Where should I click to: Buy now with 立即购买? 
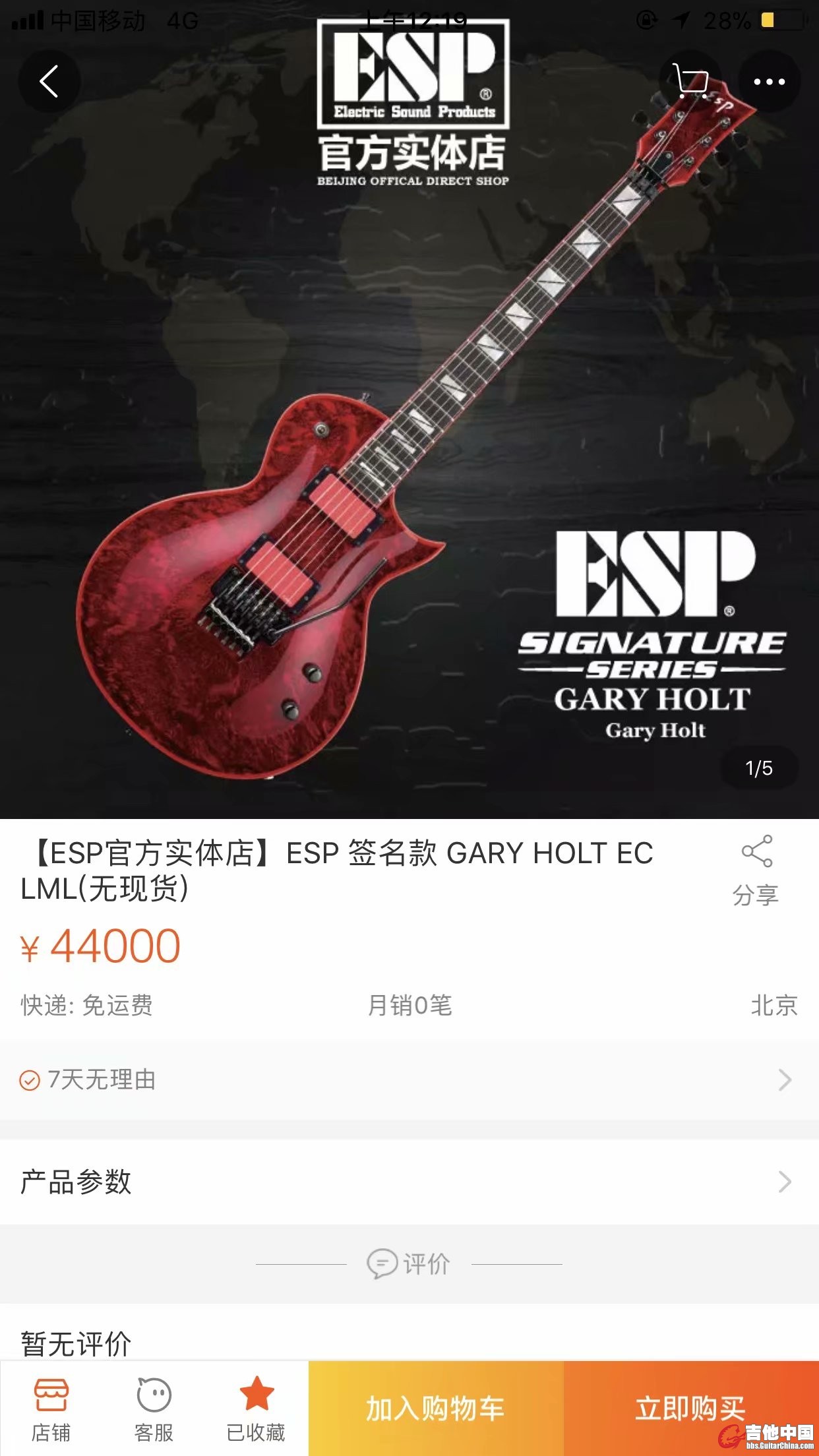pyautogui.click(x=690, y=1409)
